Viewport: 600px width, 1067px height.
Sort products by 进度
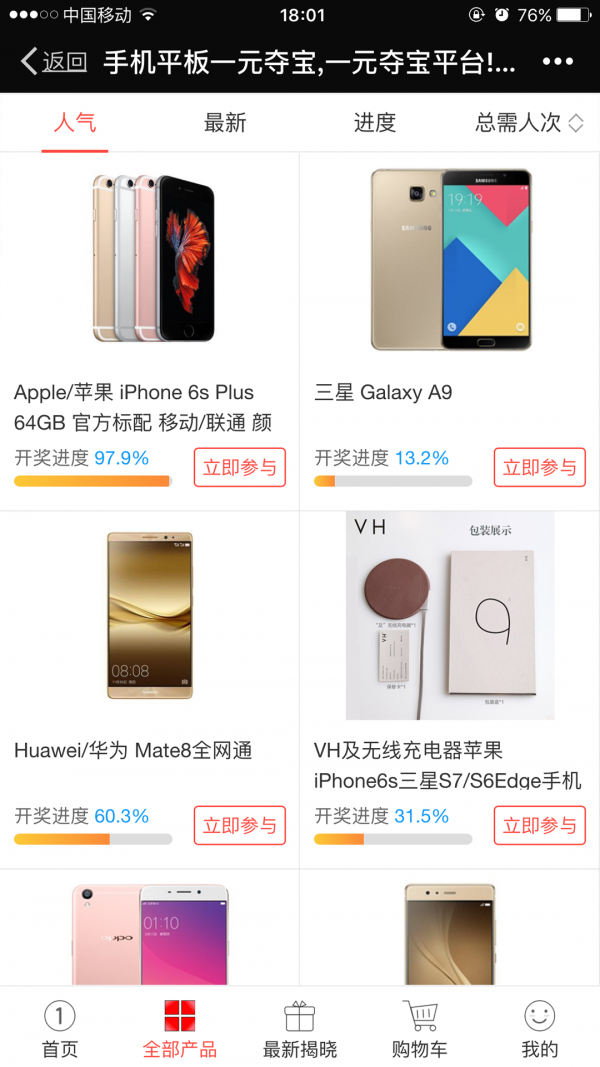(x=375, y=123)
